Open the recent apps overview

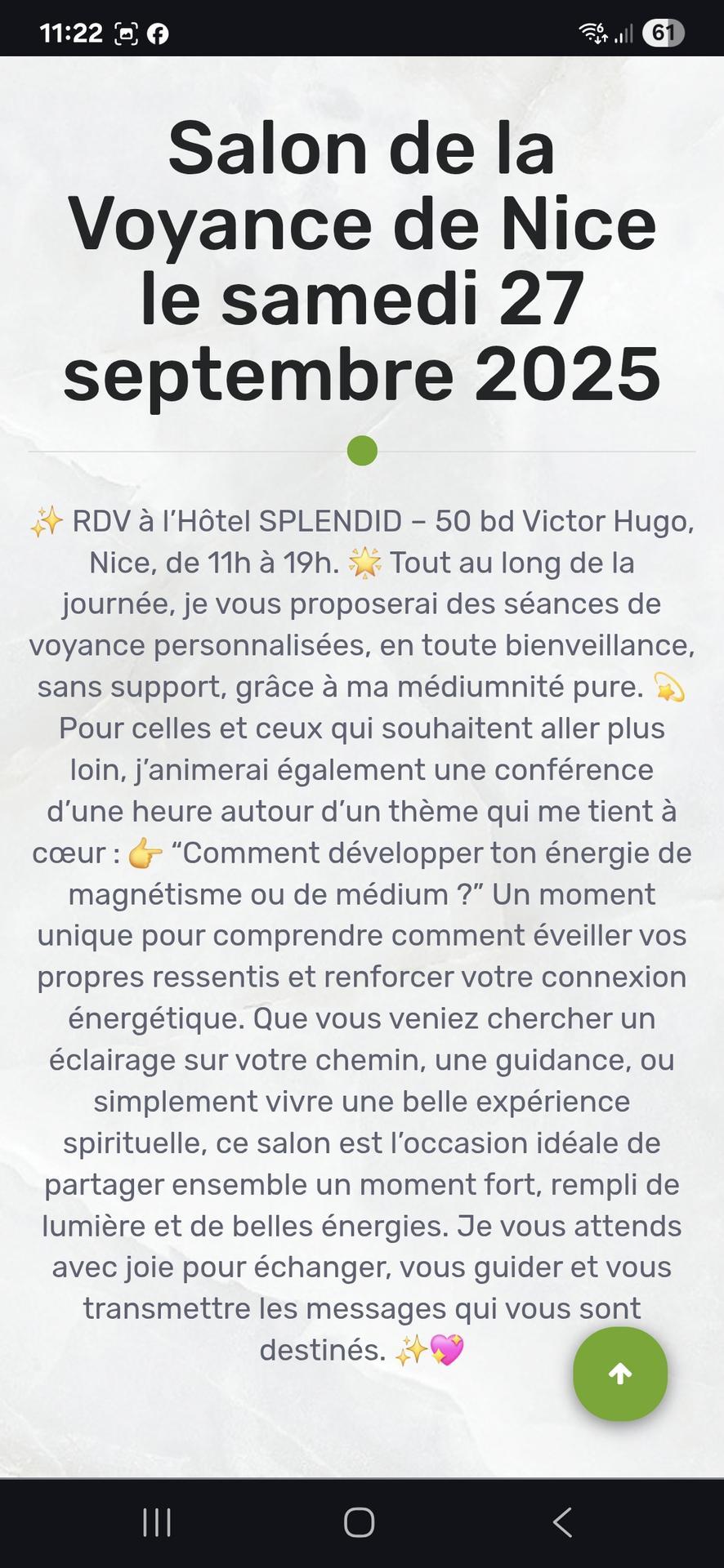click(x=157, y=1522)
